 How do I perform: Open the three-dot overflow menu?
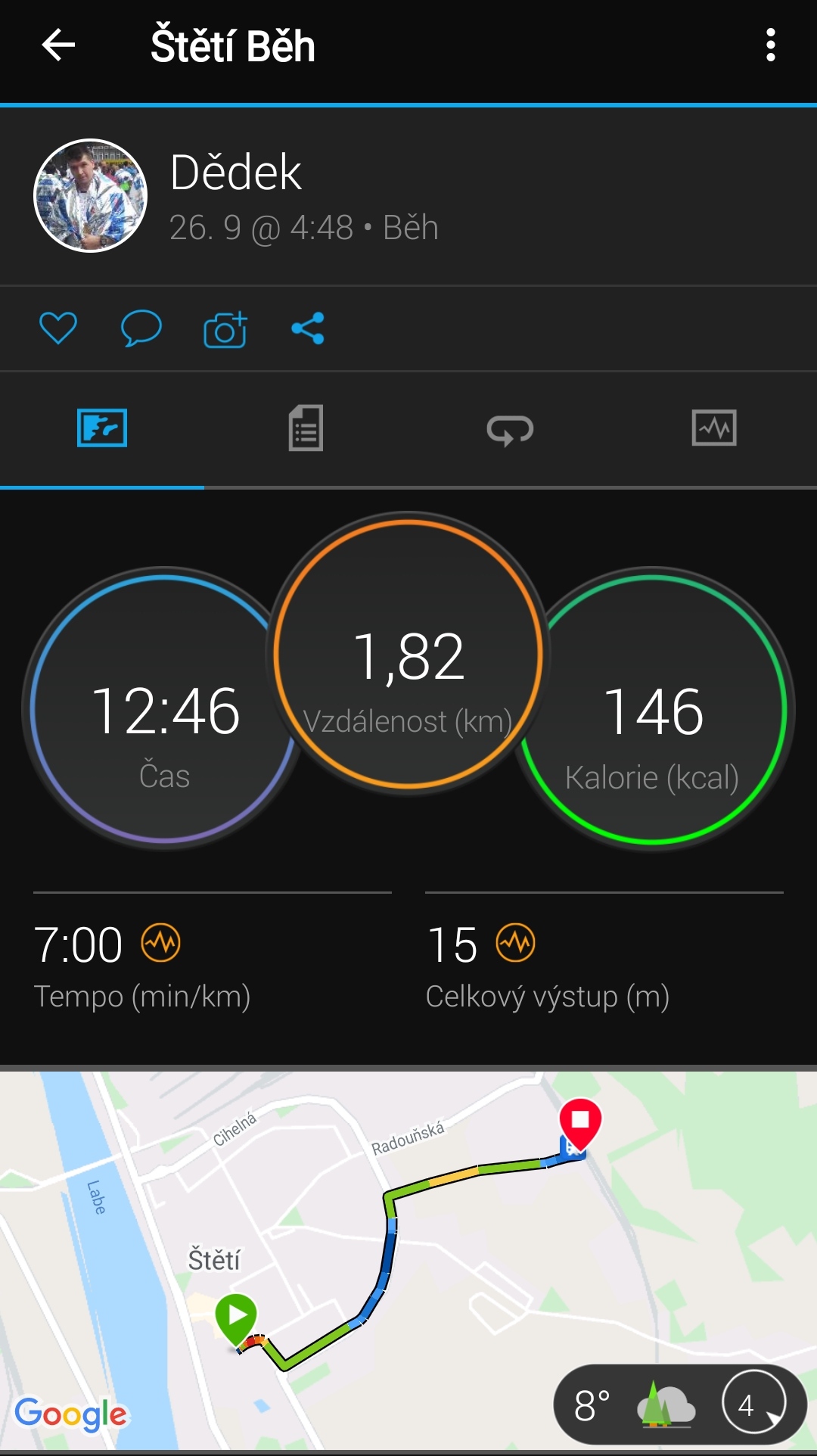pos(770,45)
